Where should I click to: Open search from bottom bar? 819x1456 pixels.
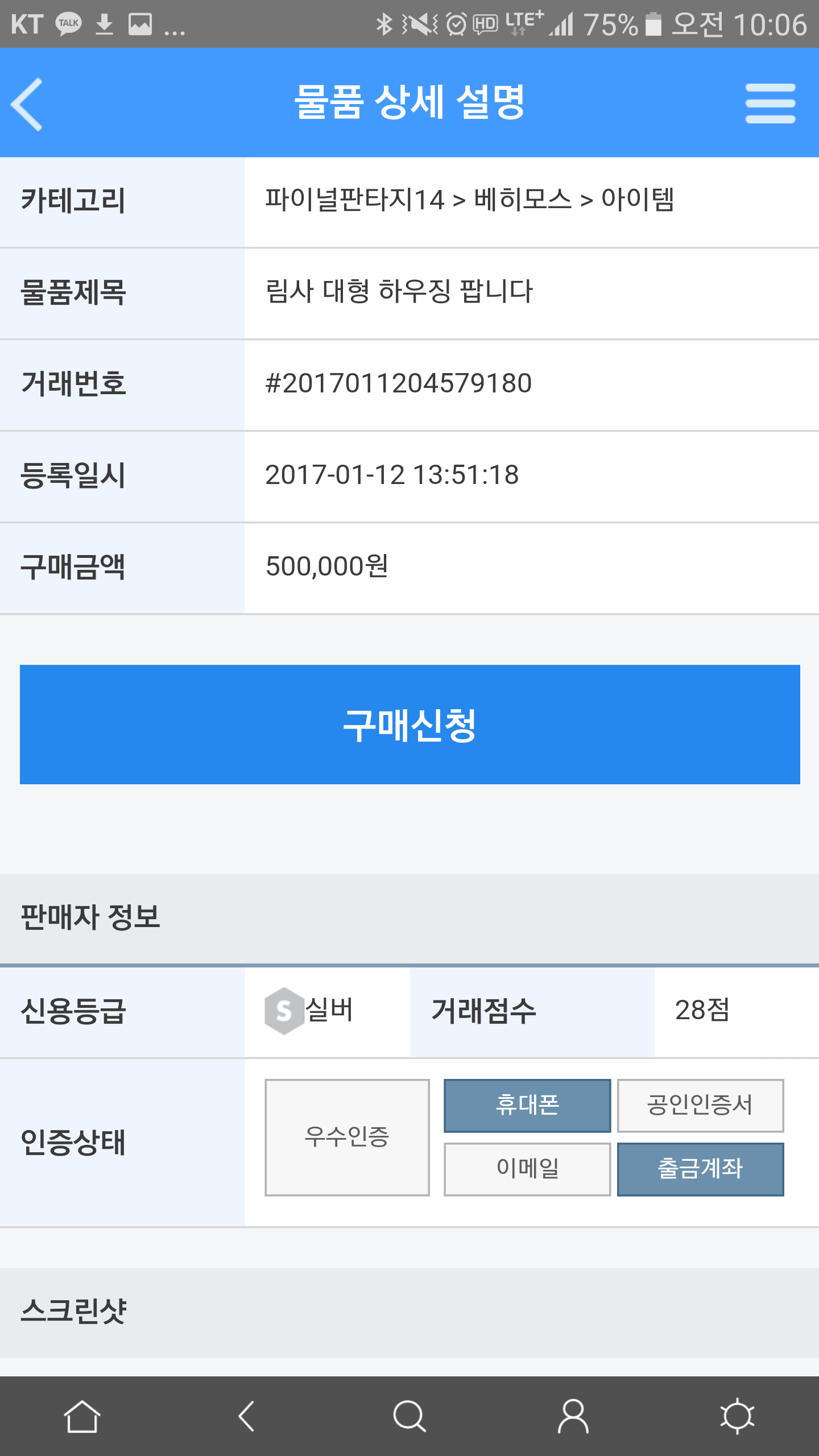click(x=409, y=1416)
